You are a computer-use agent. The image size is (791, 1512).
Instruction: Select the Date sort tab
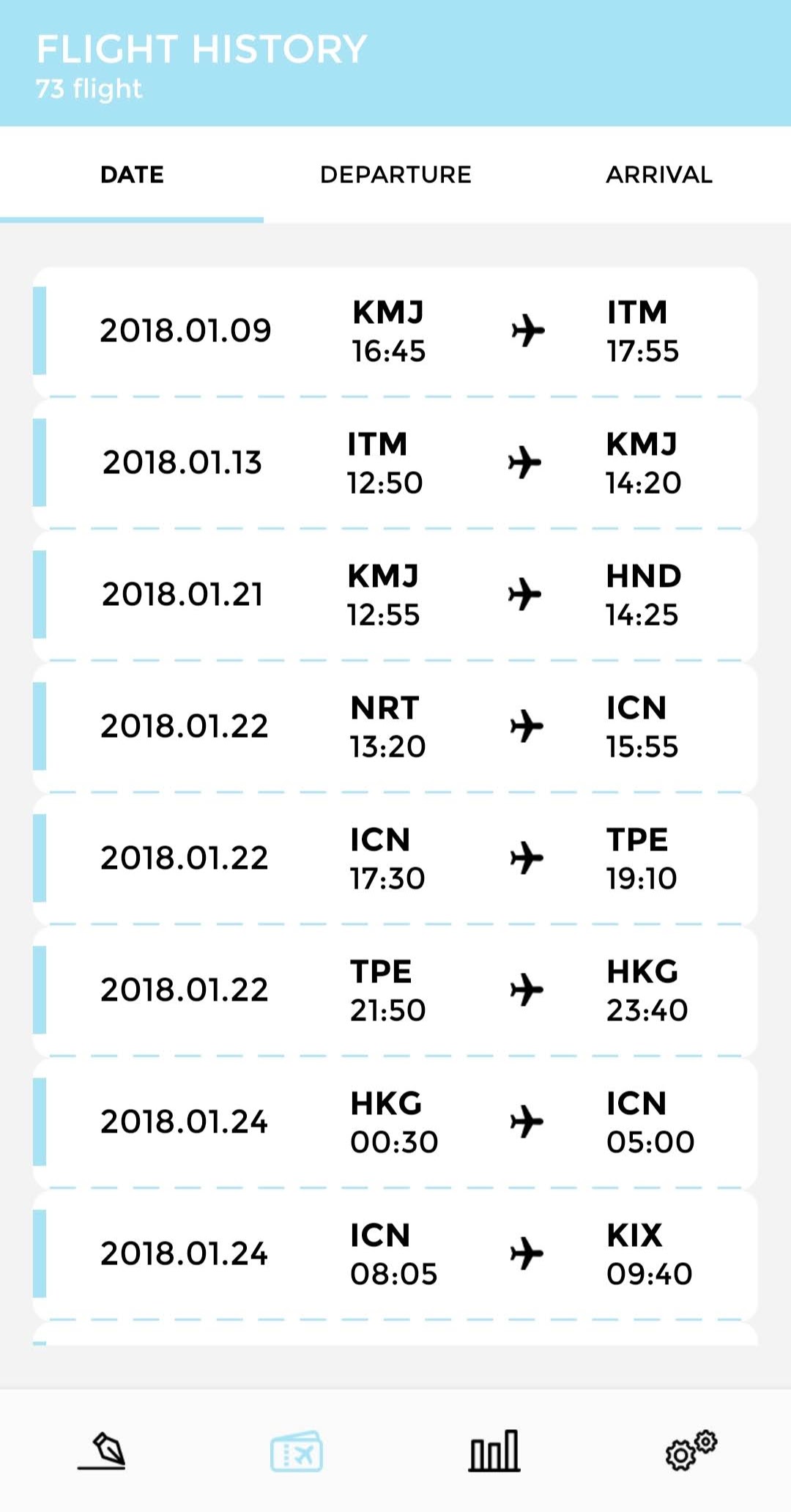coord(132,174)
